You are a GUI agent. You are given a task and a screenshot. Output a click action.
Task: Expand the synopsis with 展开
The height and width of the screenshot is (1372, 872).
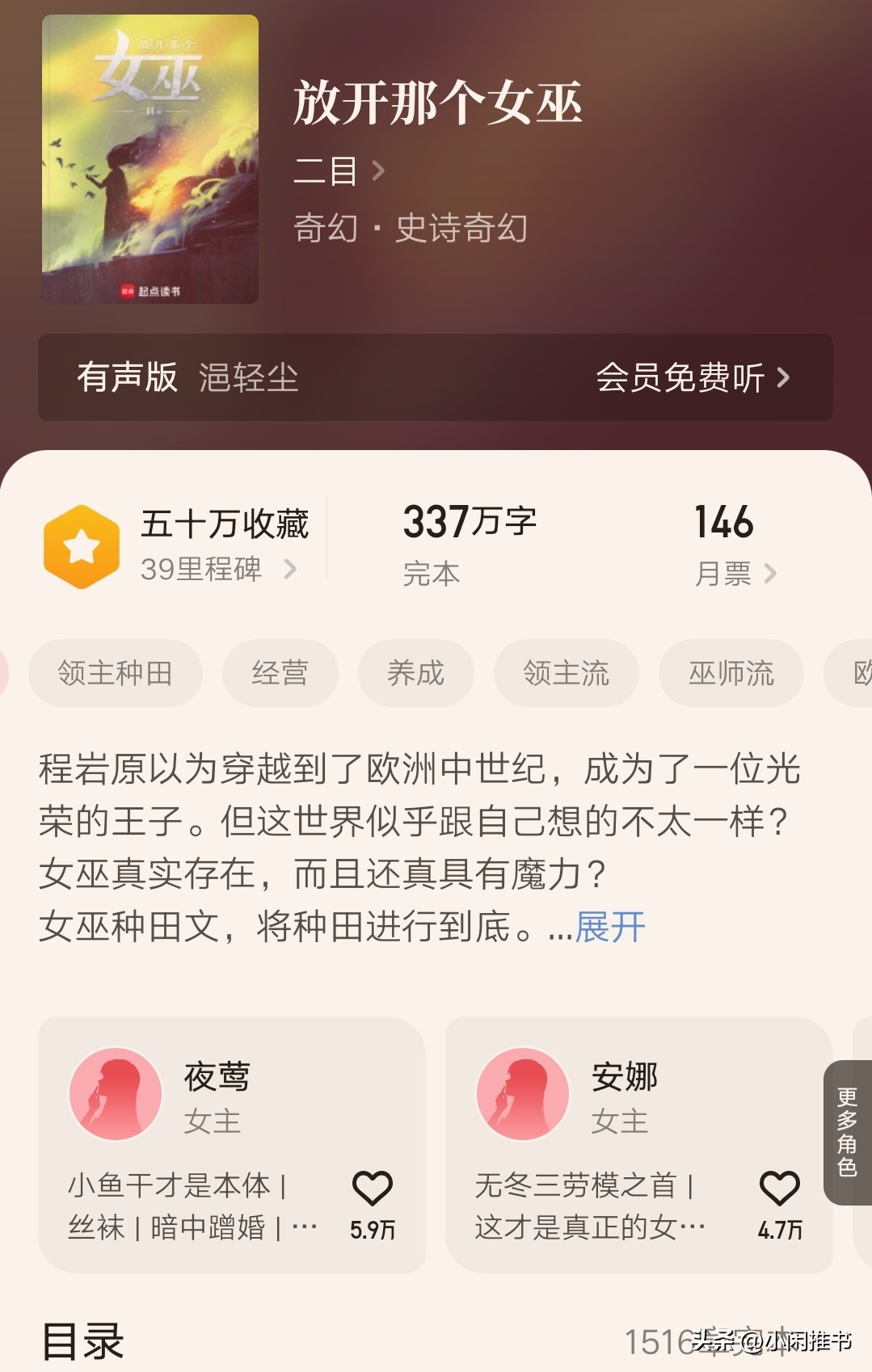[609, 927]
